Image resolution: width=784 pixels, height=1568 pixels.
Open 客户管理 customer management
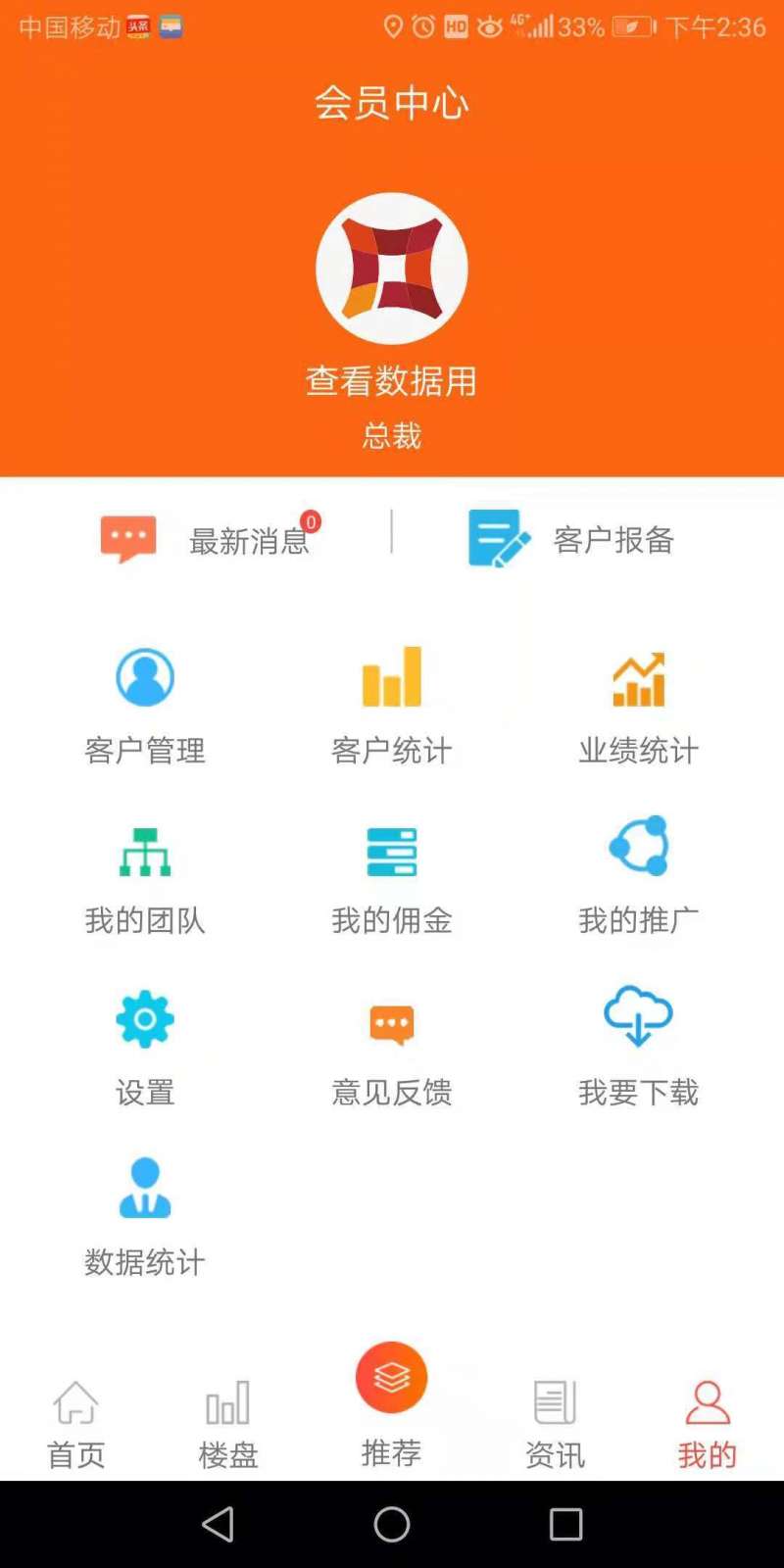(145, 706)
